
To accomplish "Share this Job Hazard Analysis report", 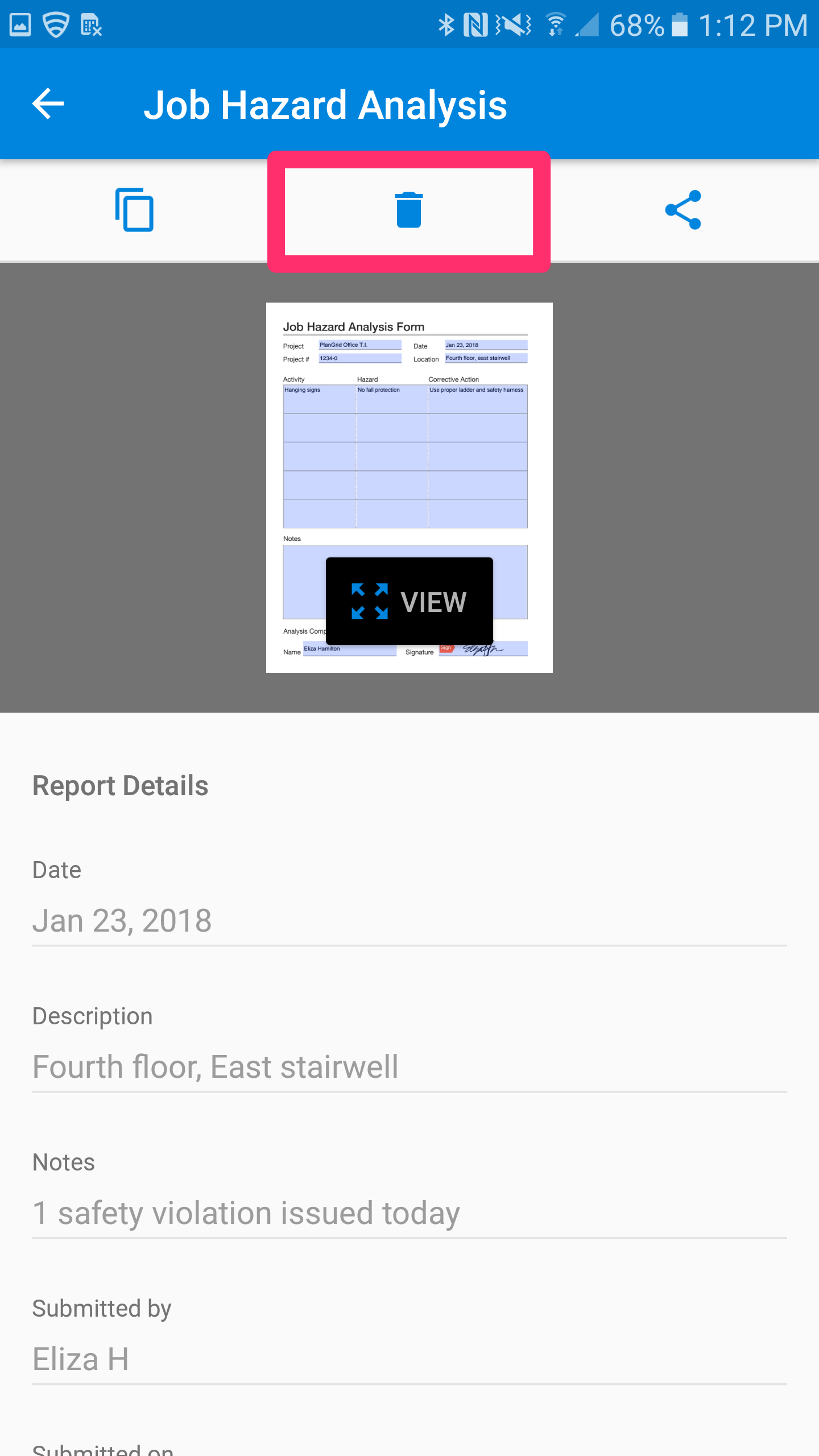I will point(683,210).
